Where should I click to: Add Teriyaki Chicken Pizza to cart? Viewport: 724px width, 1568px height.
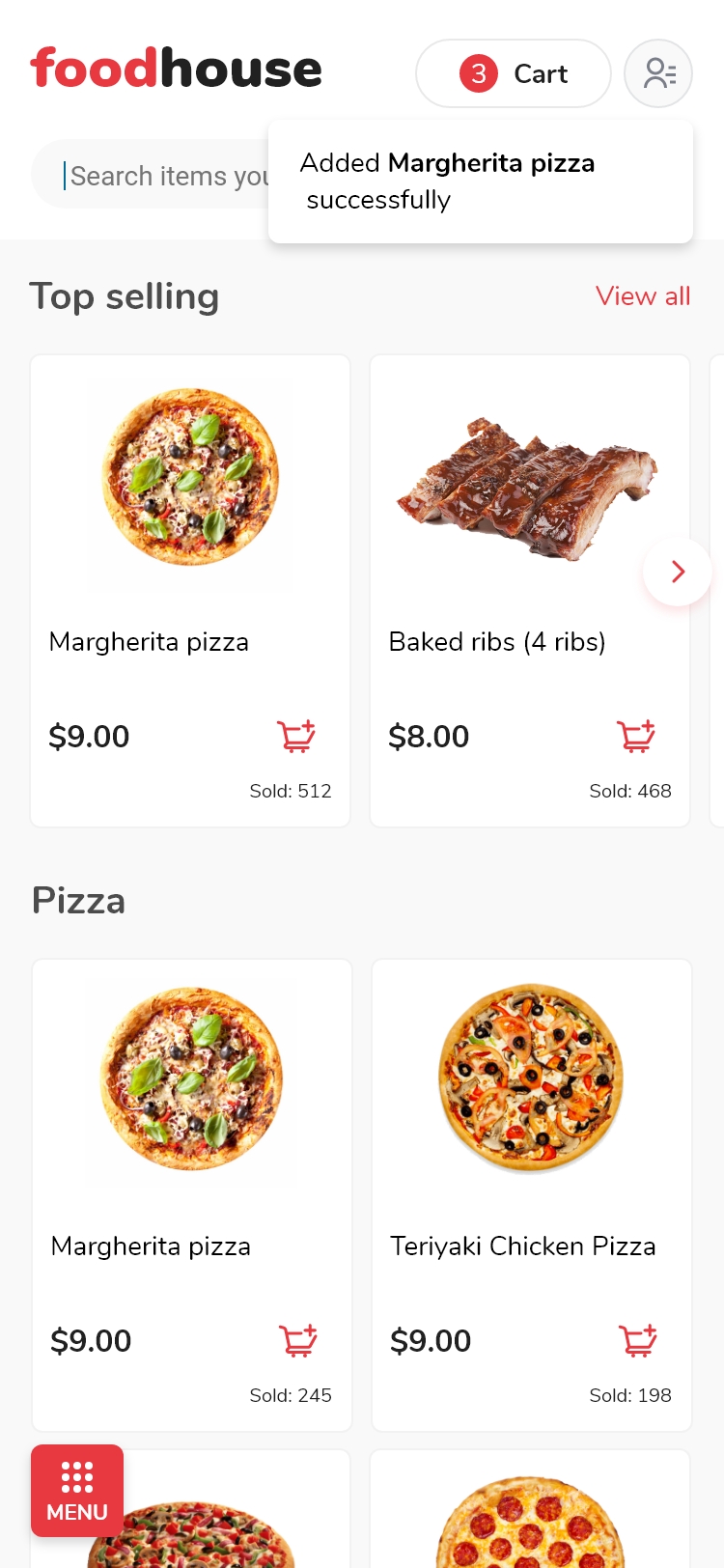(x=638, y=1340)
